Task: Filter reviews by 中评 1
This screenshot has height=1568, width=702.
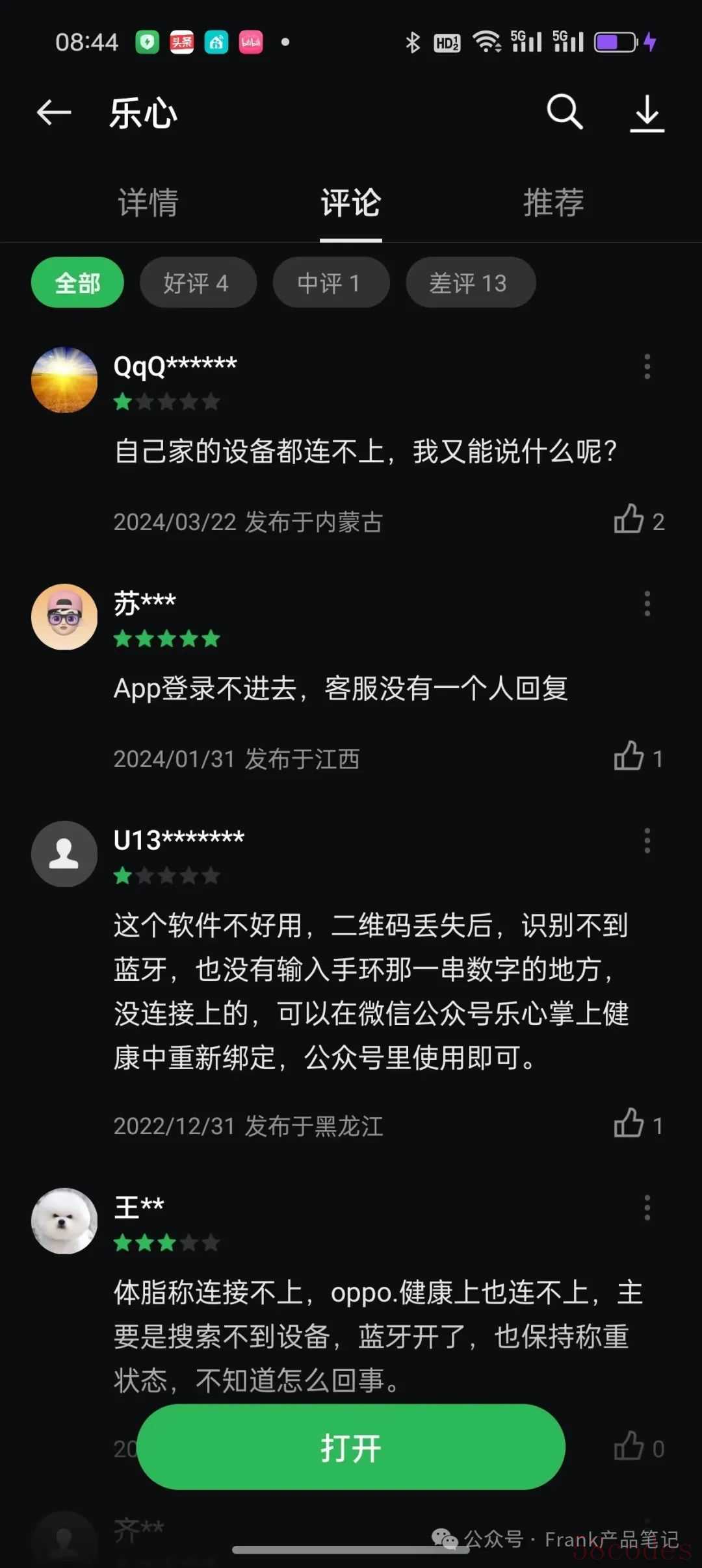Action: coord(331,283)
